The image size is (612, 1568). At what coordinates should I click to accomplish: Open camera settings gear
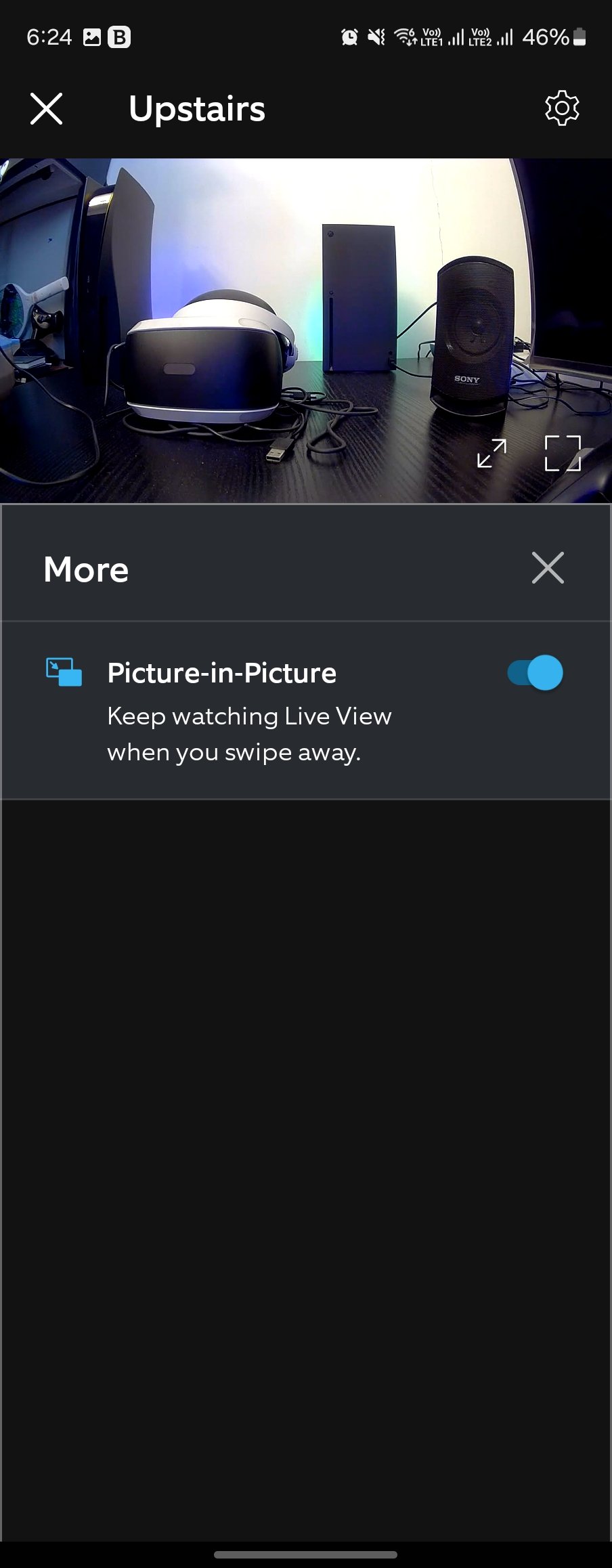click(x=562, y=108)
